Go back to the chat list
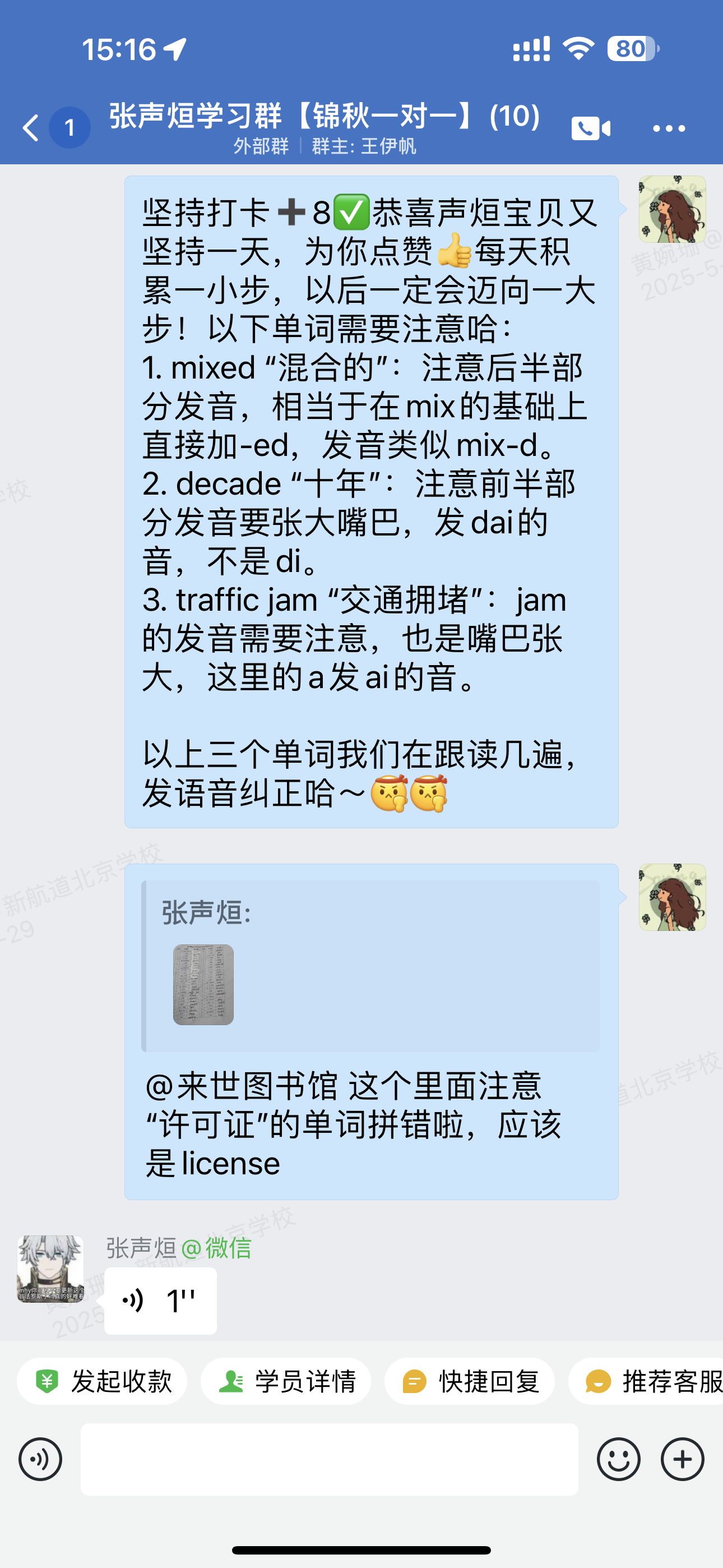 [30, 128]
